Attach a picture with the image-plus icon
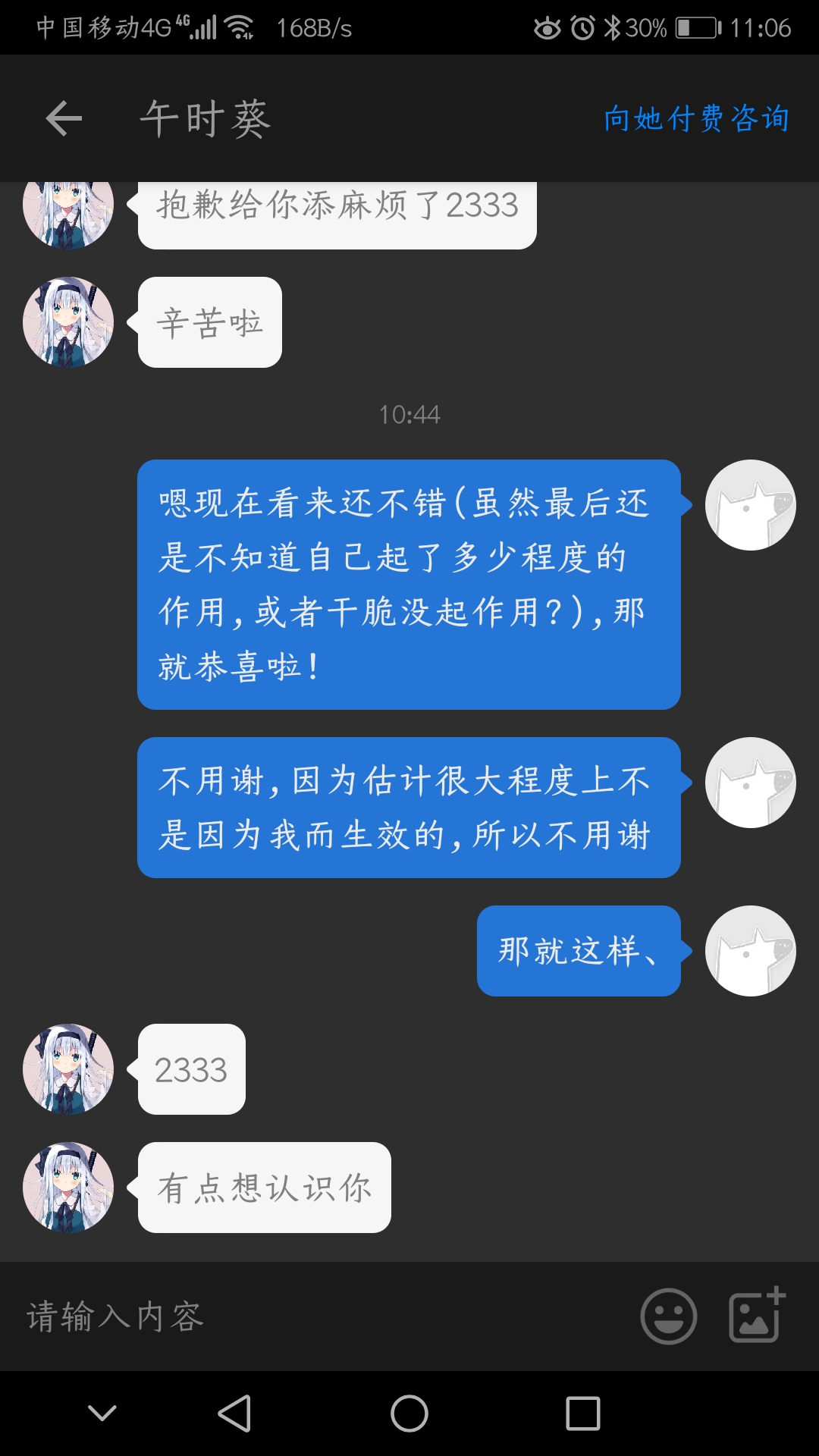819x1456 pixels. tap(756, 1315)
